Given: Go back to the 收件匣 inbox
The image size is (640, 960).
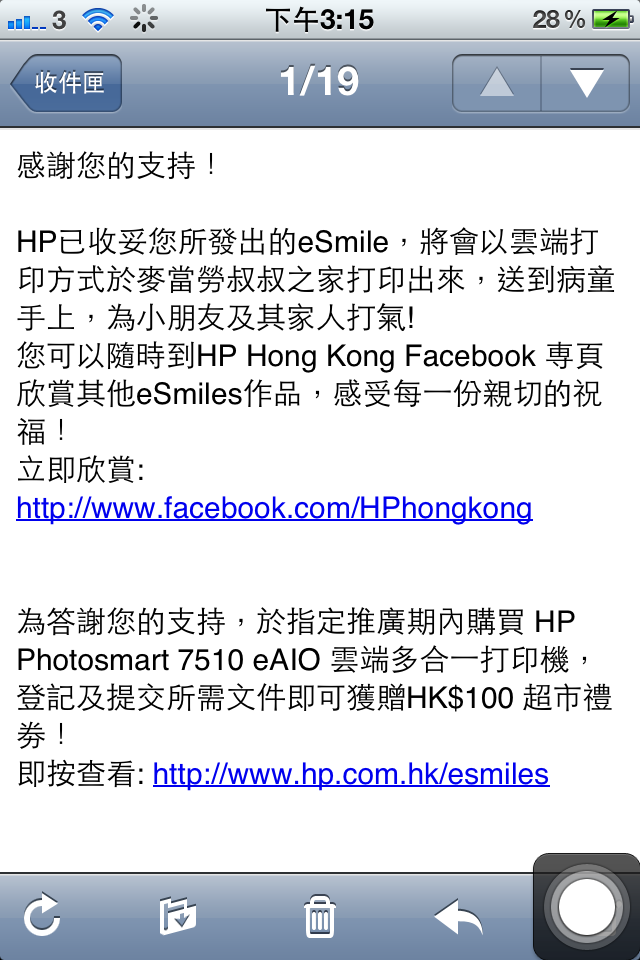Looking at the screenshot, I should pos(68,83).
